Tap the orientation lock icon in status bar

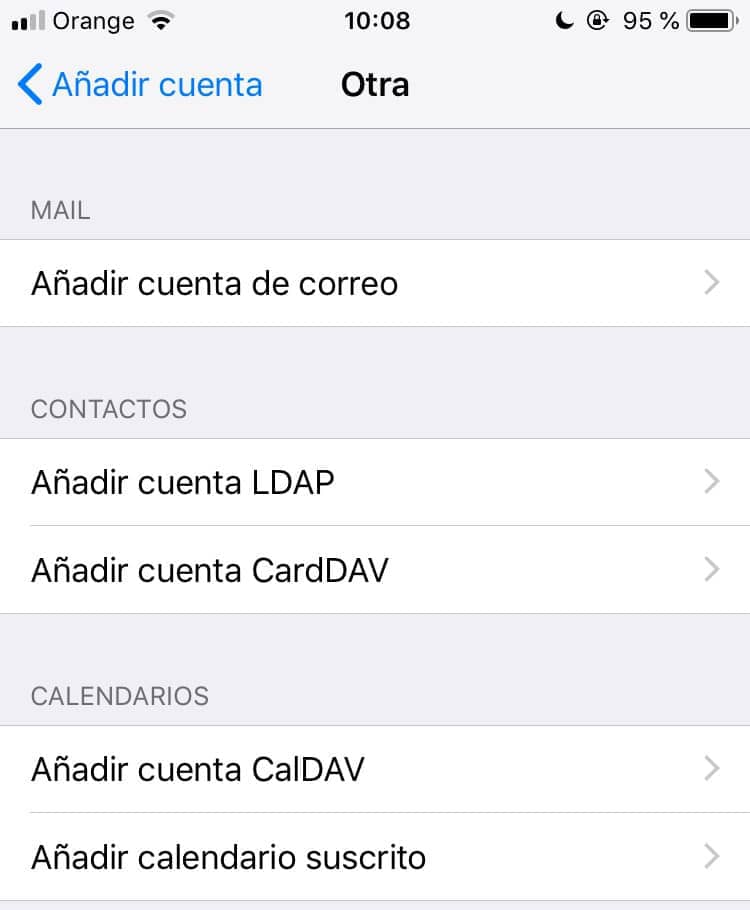(597, 20)
